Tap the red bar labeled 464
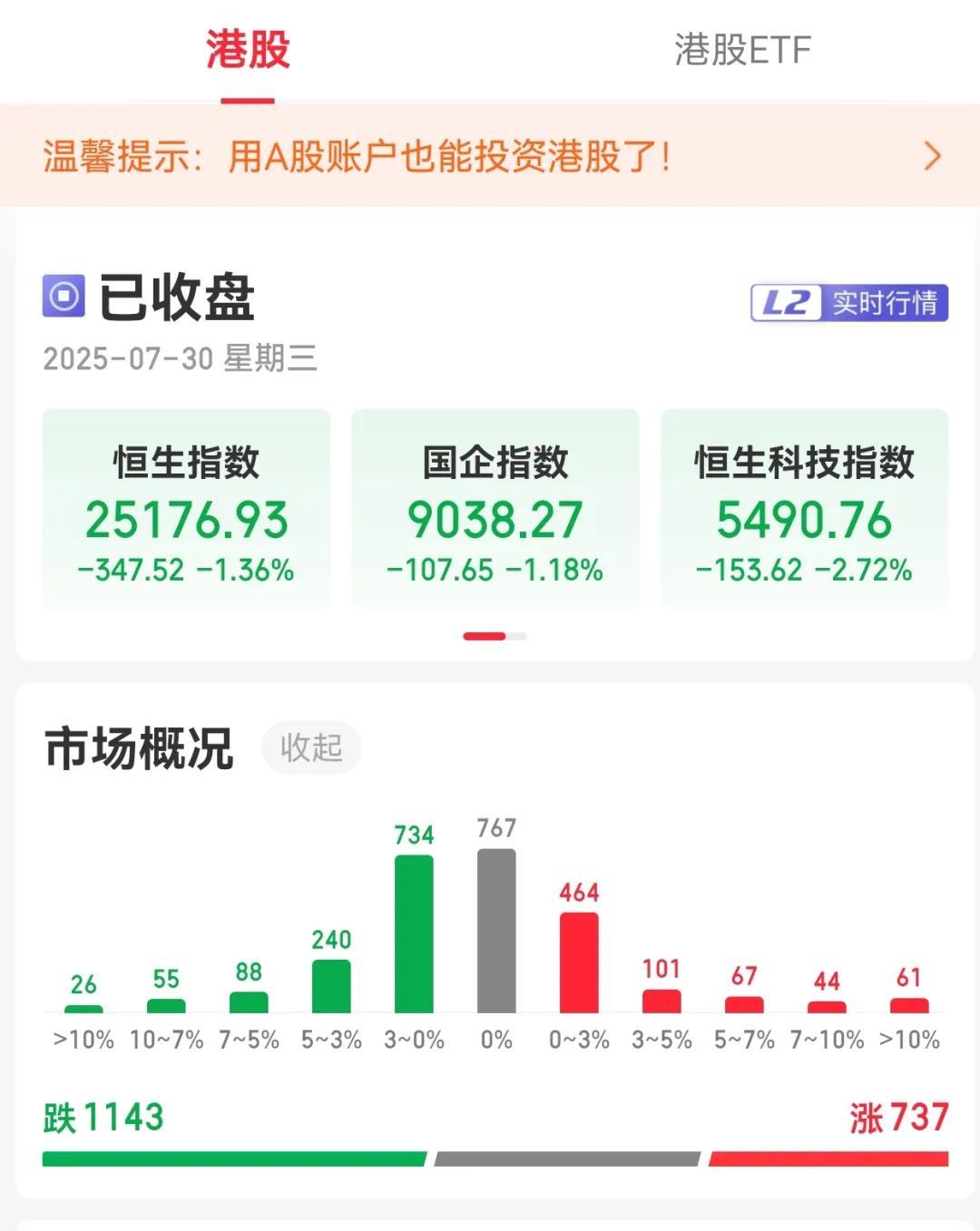The height and width of the screenshot is (1231, 980). [578, 962]
